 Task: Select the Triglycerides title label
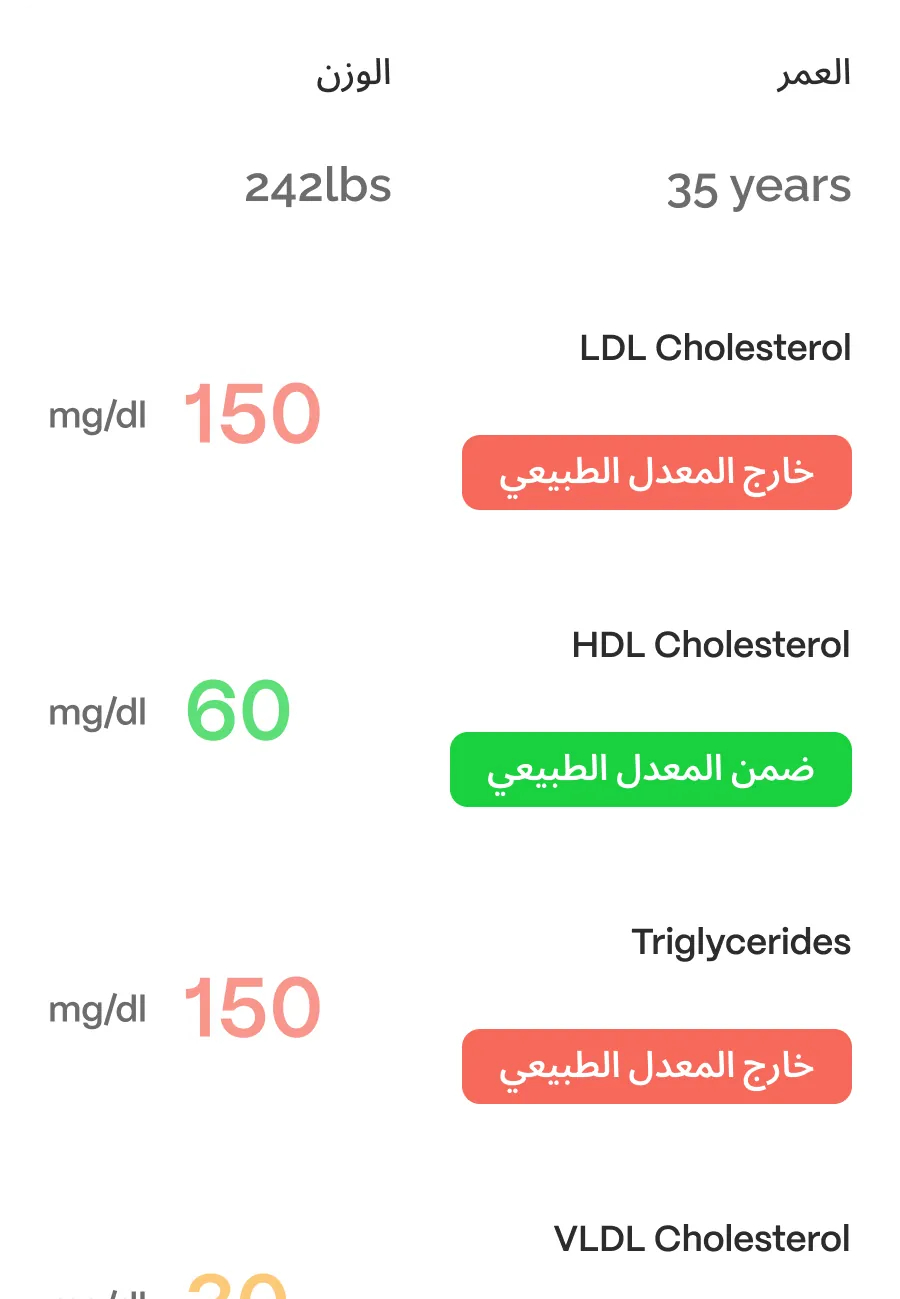click(x=743, y=941)
